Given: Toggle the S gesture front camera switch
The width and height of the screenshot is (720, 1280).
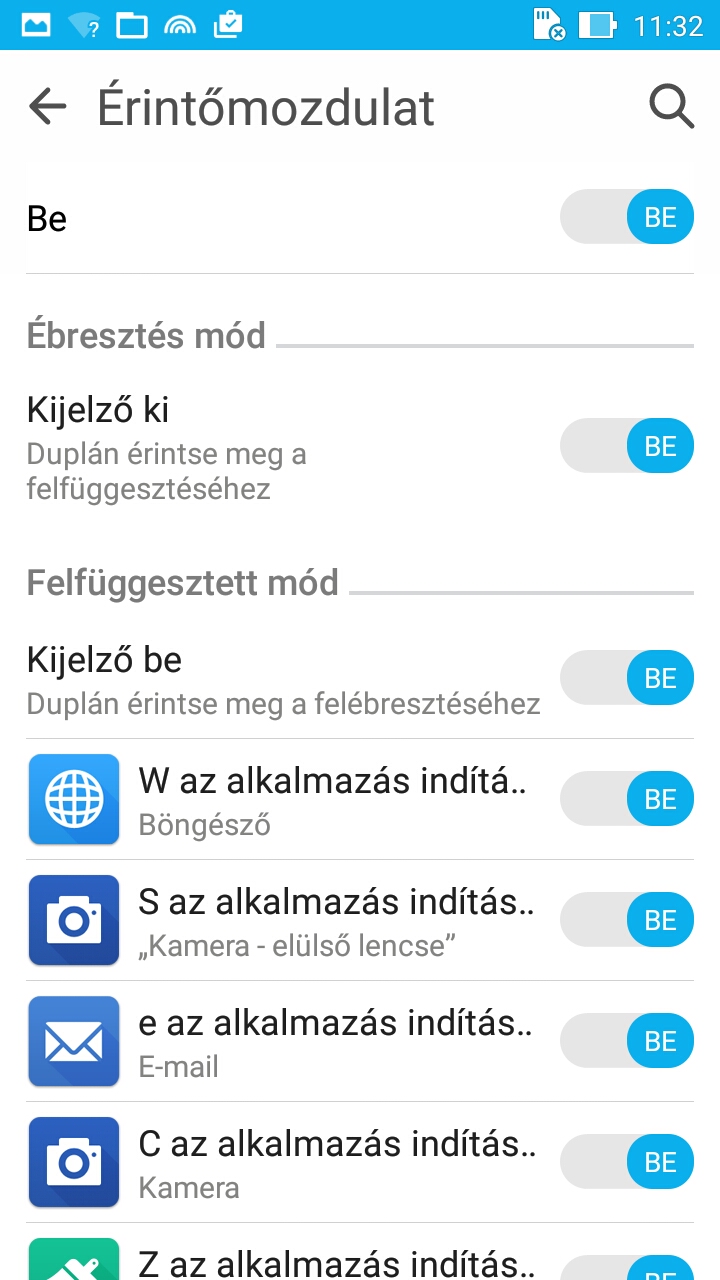Looking at the screenshot, I should pos(626,920).
